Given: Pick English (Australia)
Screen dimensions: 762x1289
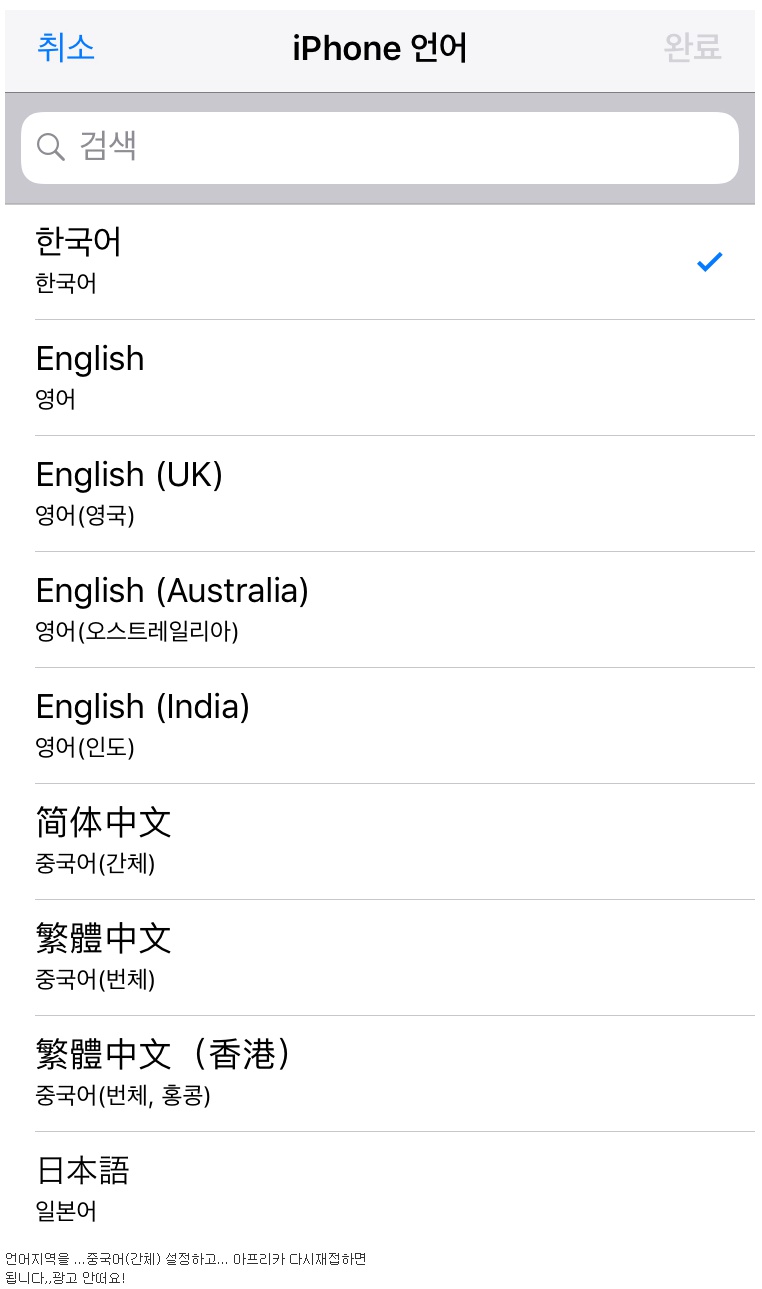Looking at the screenshot, I should (380, 610).
